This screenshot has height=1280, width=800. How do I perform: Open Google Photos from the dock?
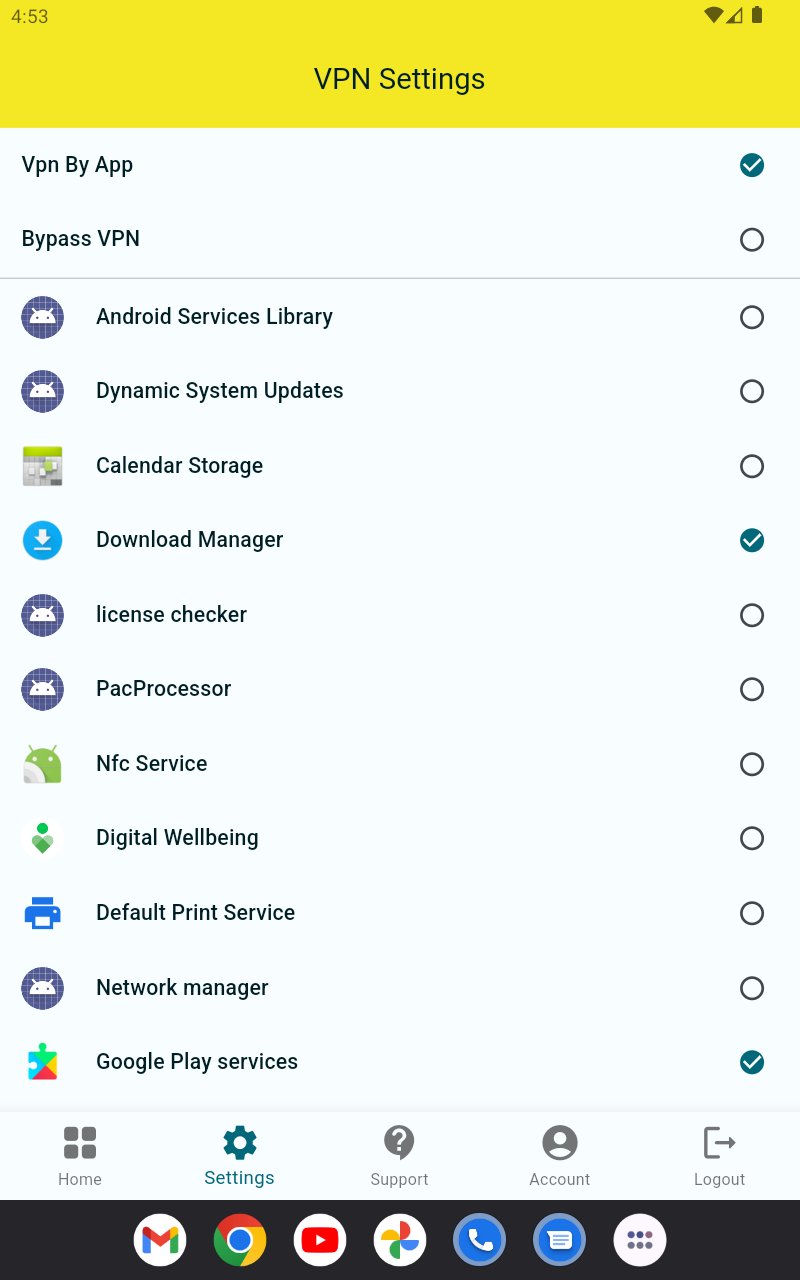[x=400, y=1239]
